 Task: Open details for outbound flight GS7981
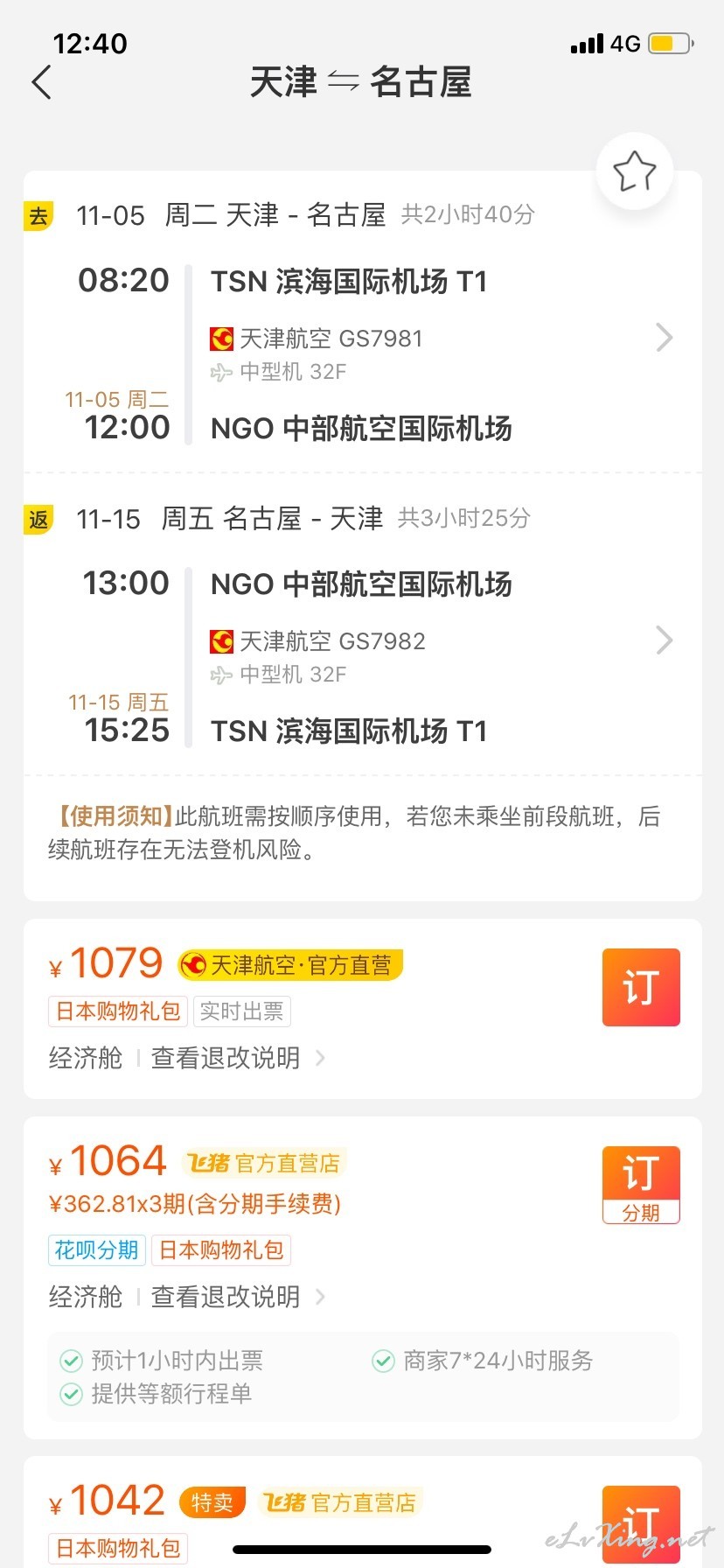(x=664, y=337)
